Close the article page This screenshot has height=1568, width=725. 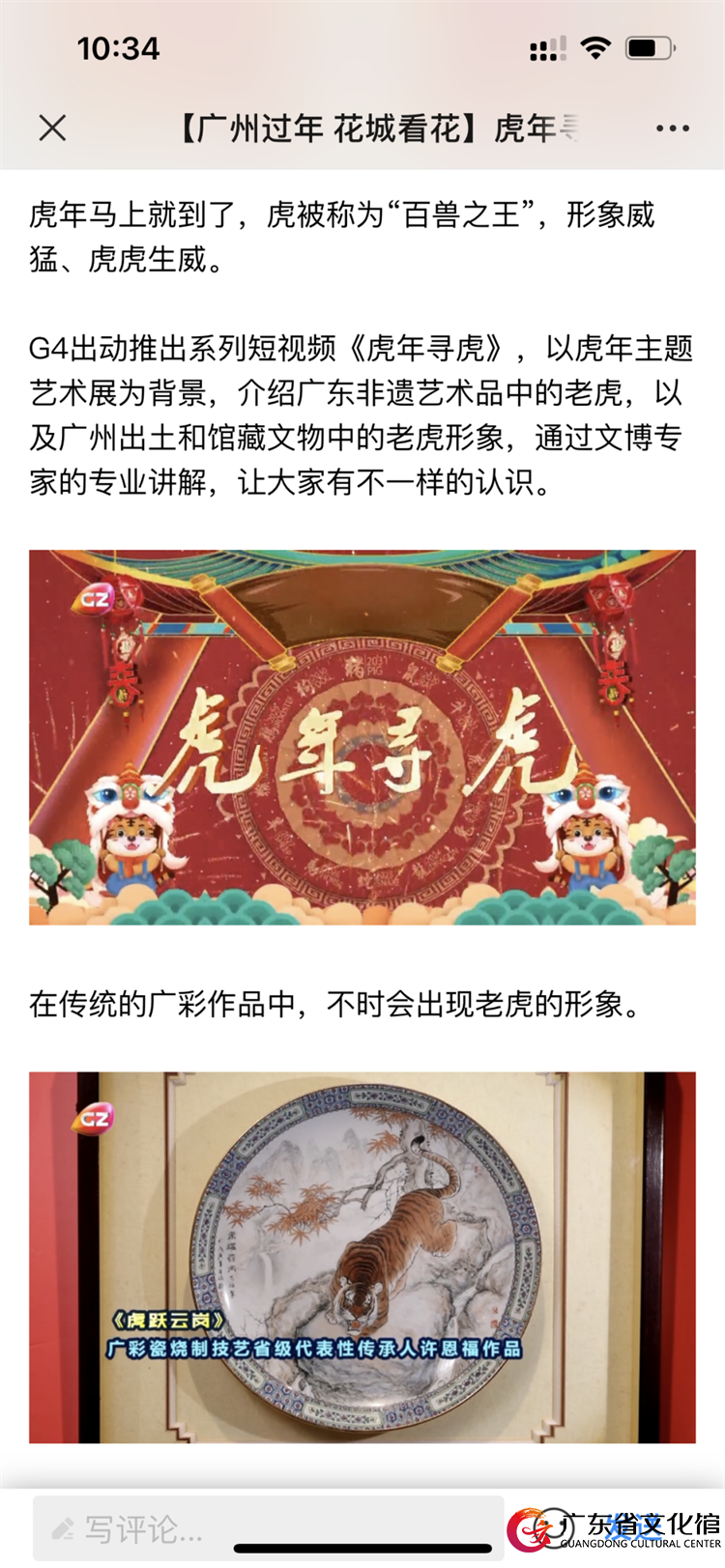tap(53, 128)
